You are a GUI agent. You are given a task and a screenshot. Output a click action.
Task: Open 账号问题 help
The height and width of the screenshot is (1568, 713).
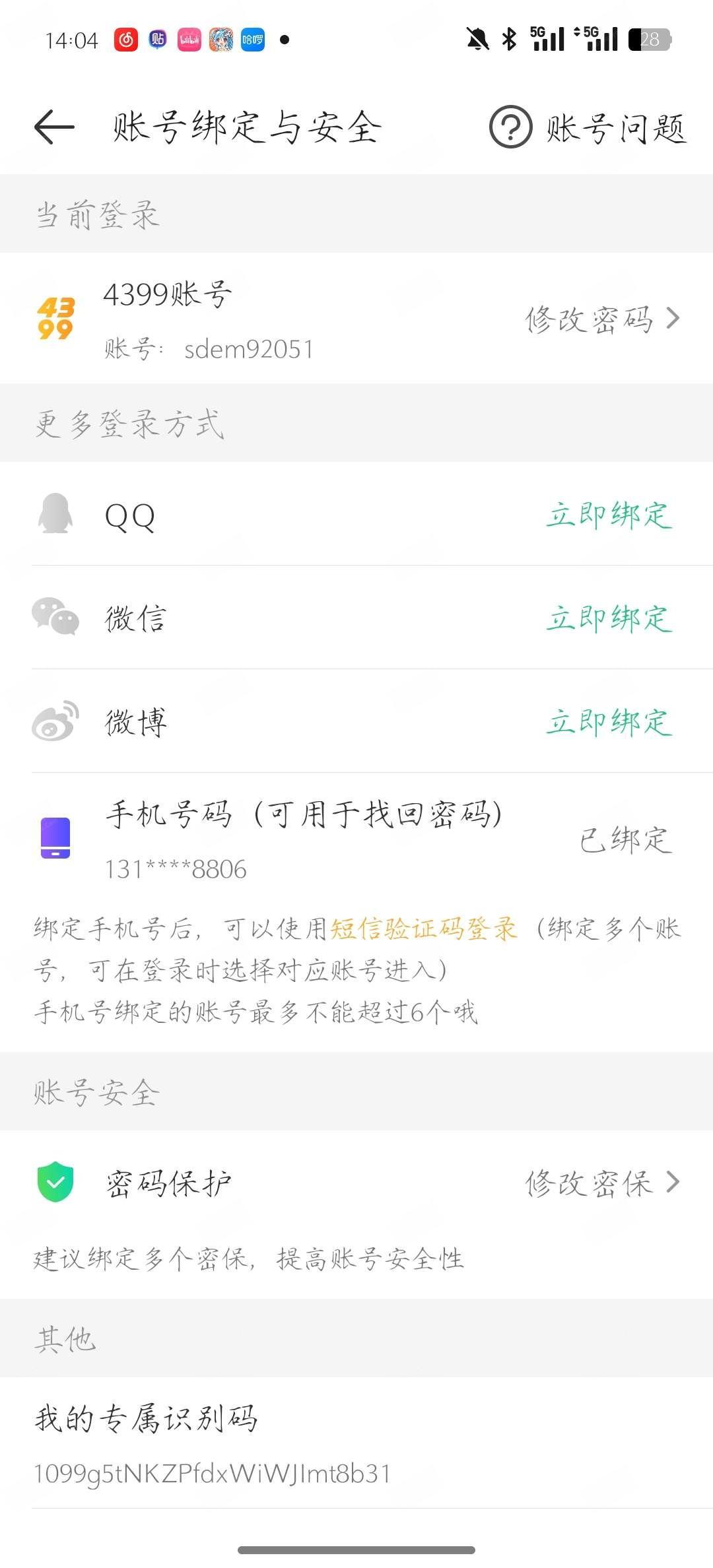click(x=588, y=127)
